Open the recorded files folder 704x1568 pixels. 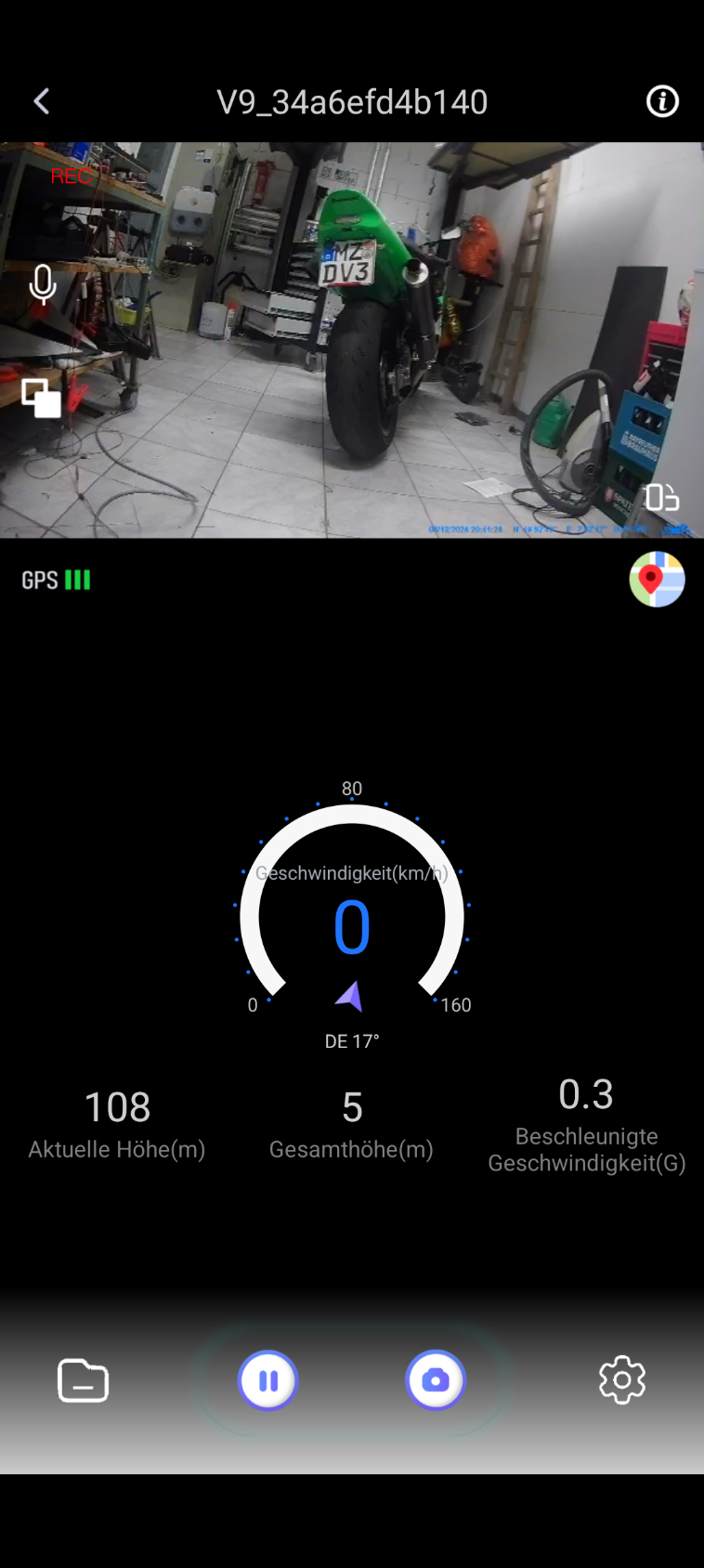click(84, 1380)
